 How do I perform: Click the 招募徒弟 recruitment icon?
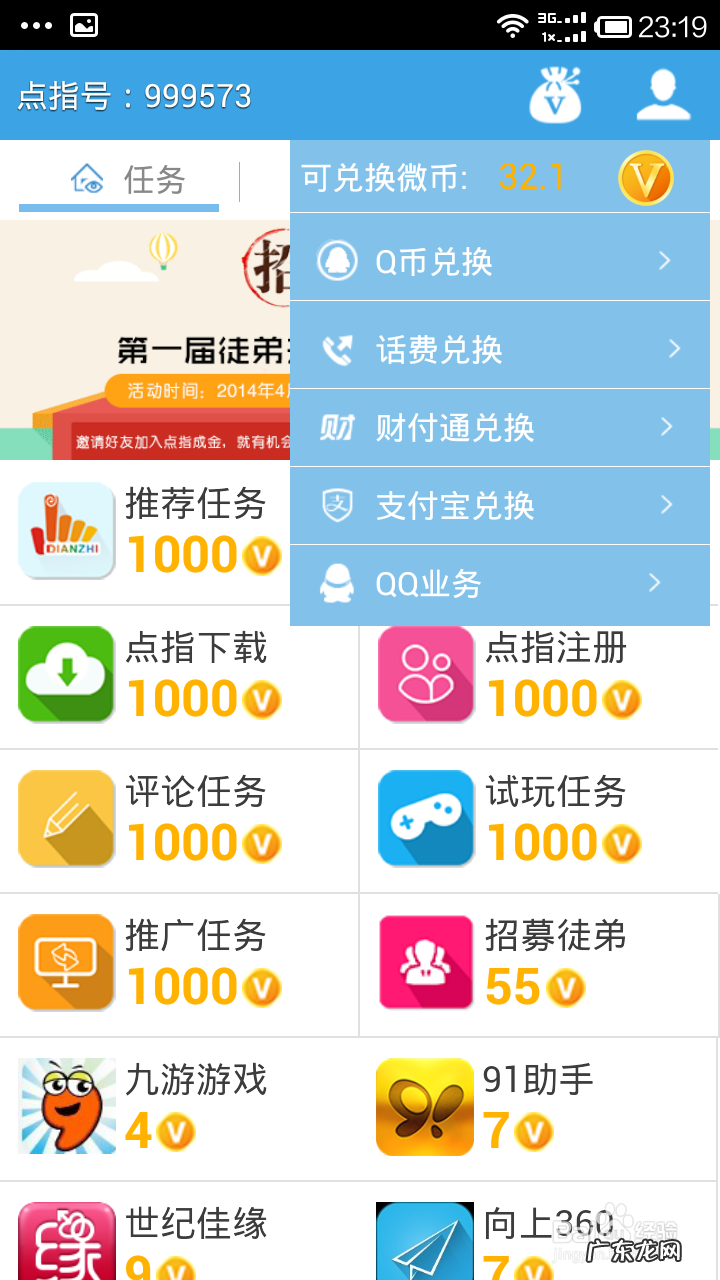[x=425, y=962]
